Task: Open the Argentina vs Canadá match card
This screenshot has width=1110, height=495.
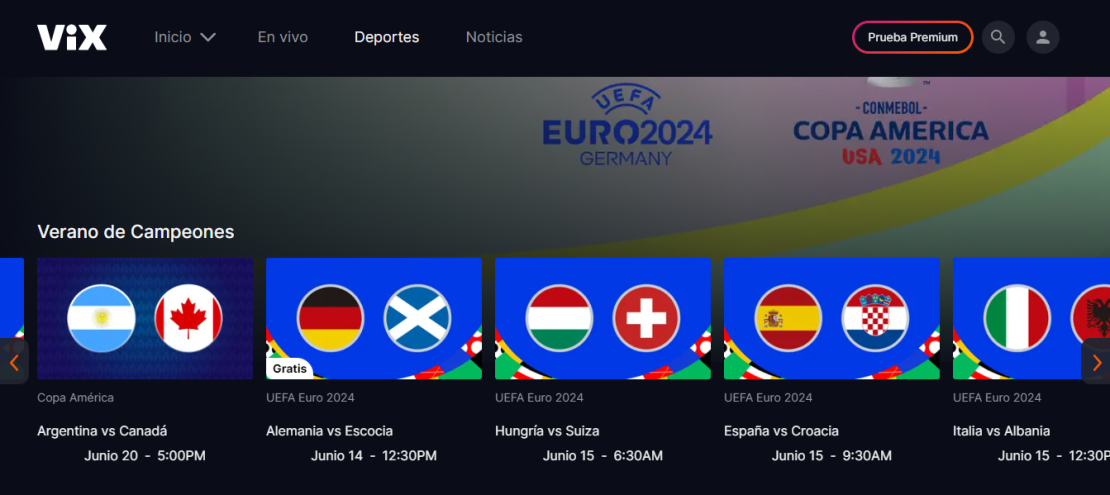Action: click(145, 318)
